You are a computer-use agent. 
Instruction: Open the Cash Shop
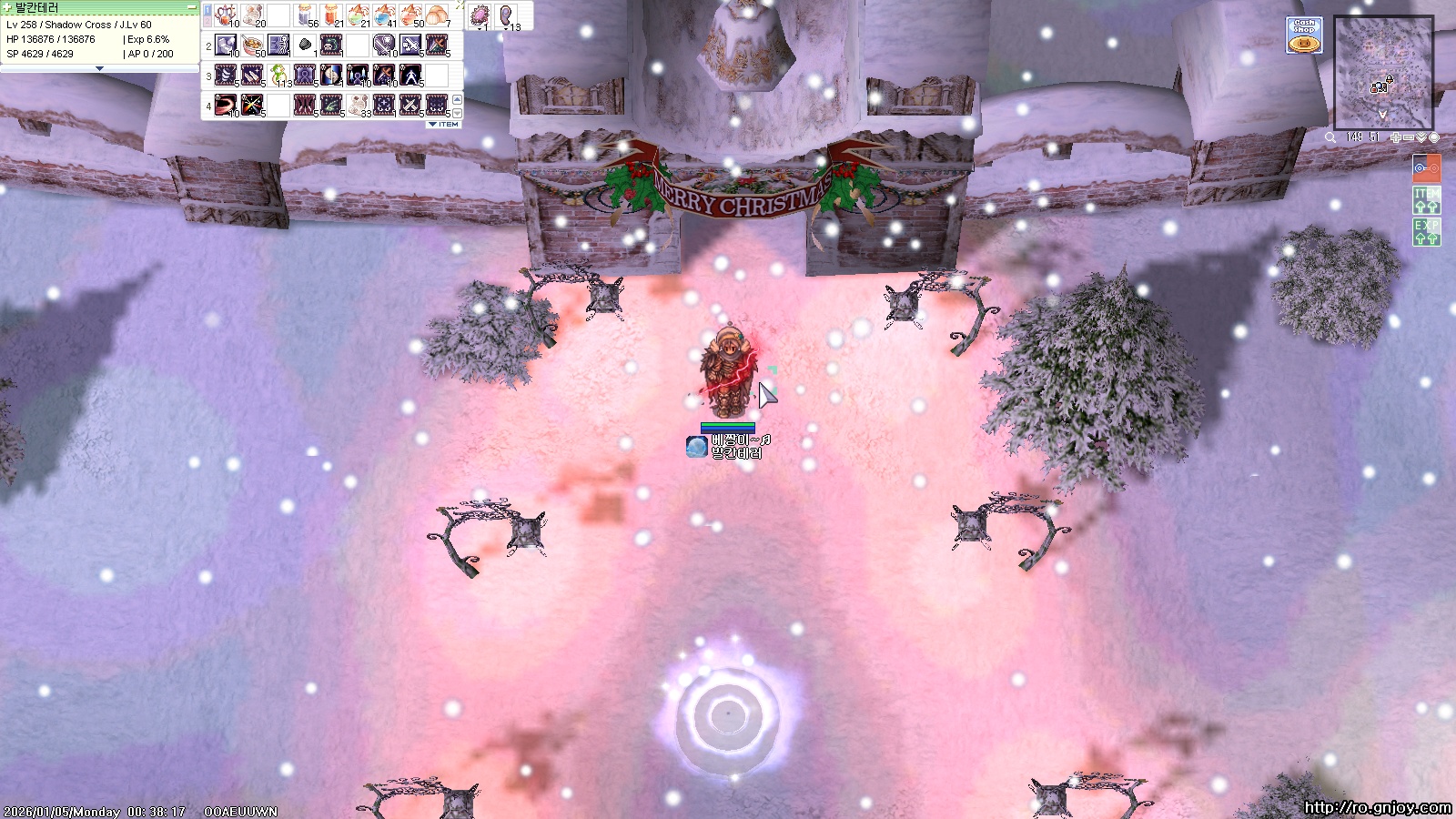coord(1304,35)
